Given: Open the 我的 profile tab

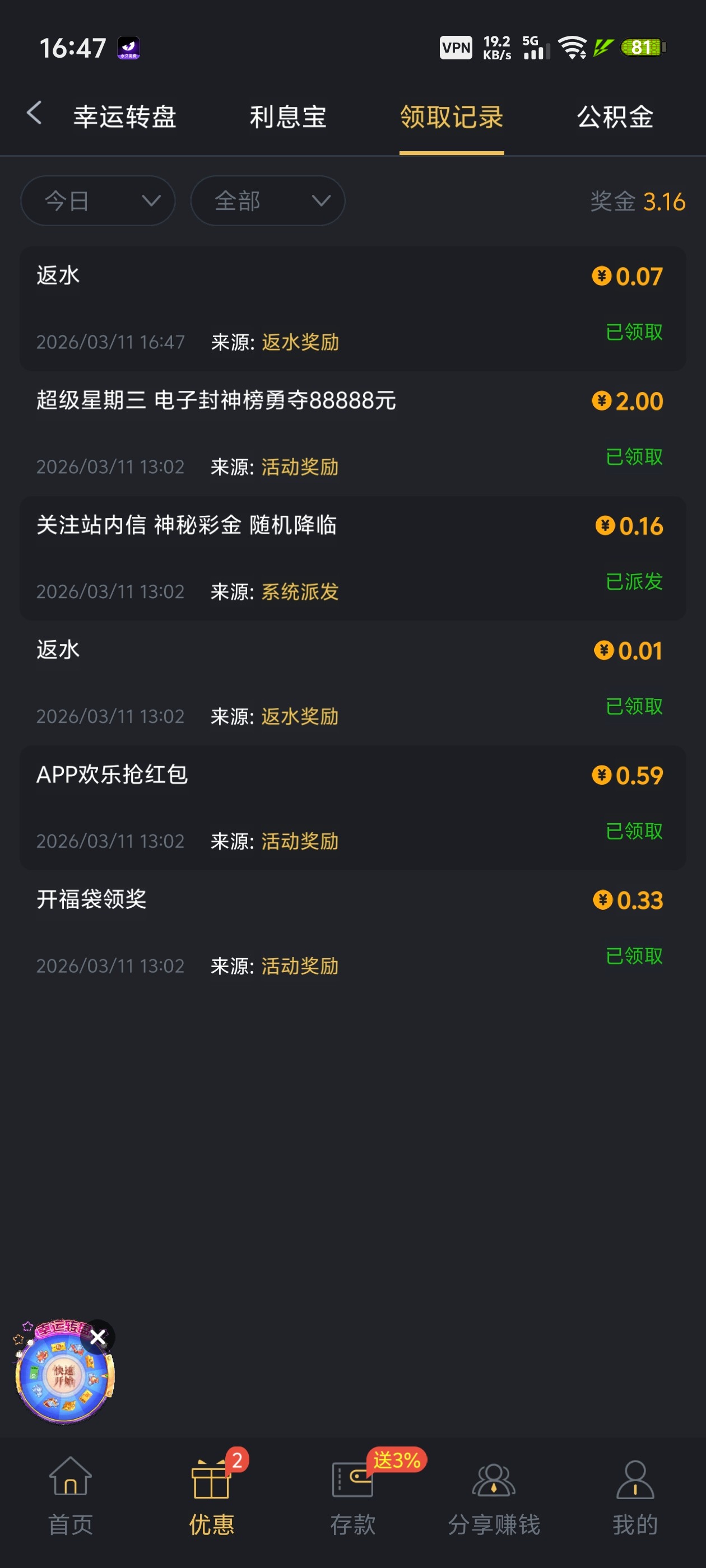Looking at the screenshot, I should coord(635,1491).
